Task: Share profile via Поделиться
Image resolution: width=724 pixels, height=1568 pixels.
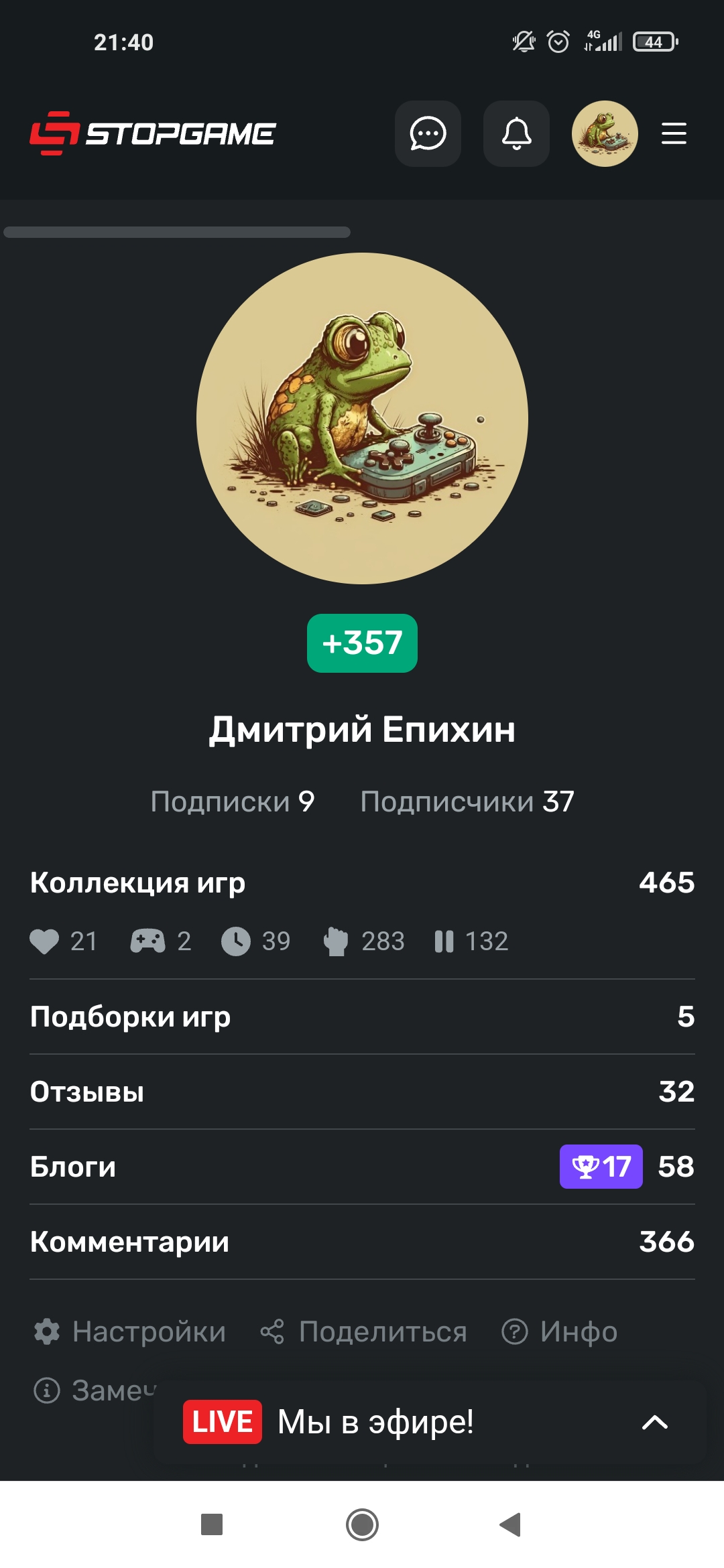Action: click(x=363, y=1331)
